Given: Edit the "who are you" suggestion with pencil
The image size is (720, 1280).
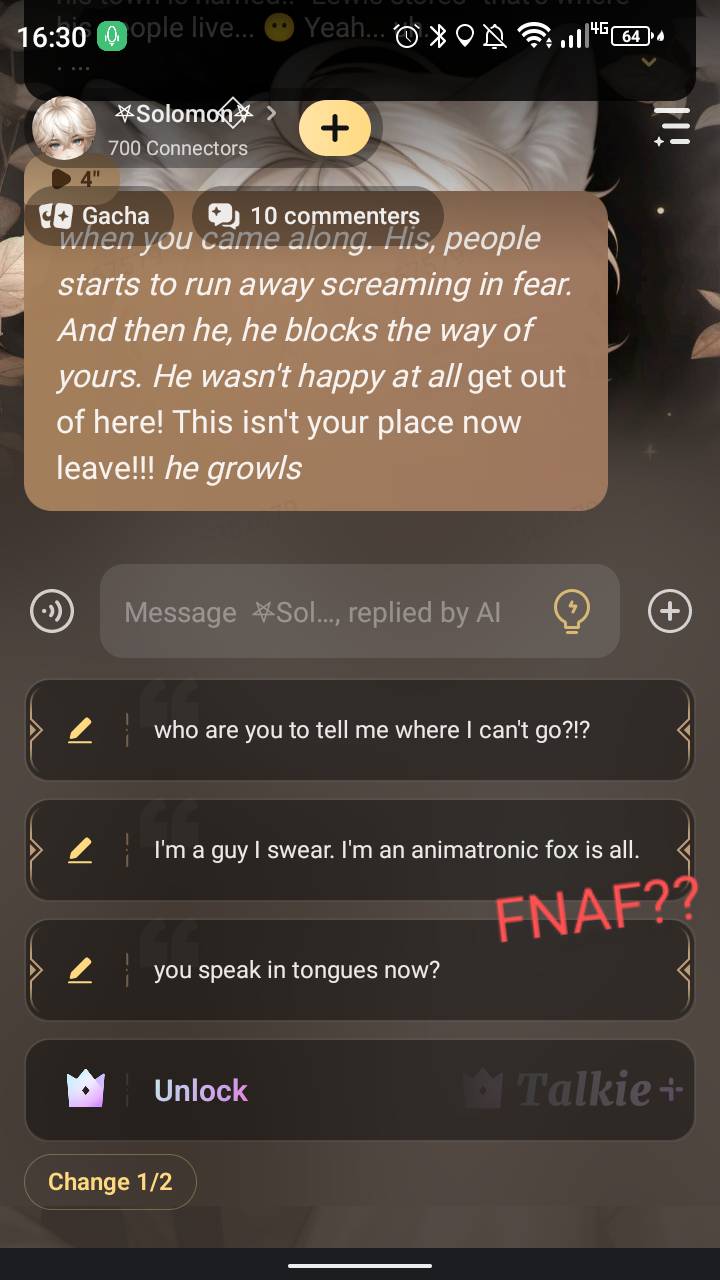Looking at the screenshot, I should 80,731.
